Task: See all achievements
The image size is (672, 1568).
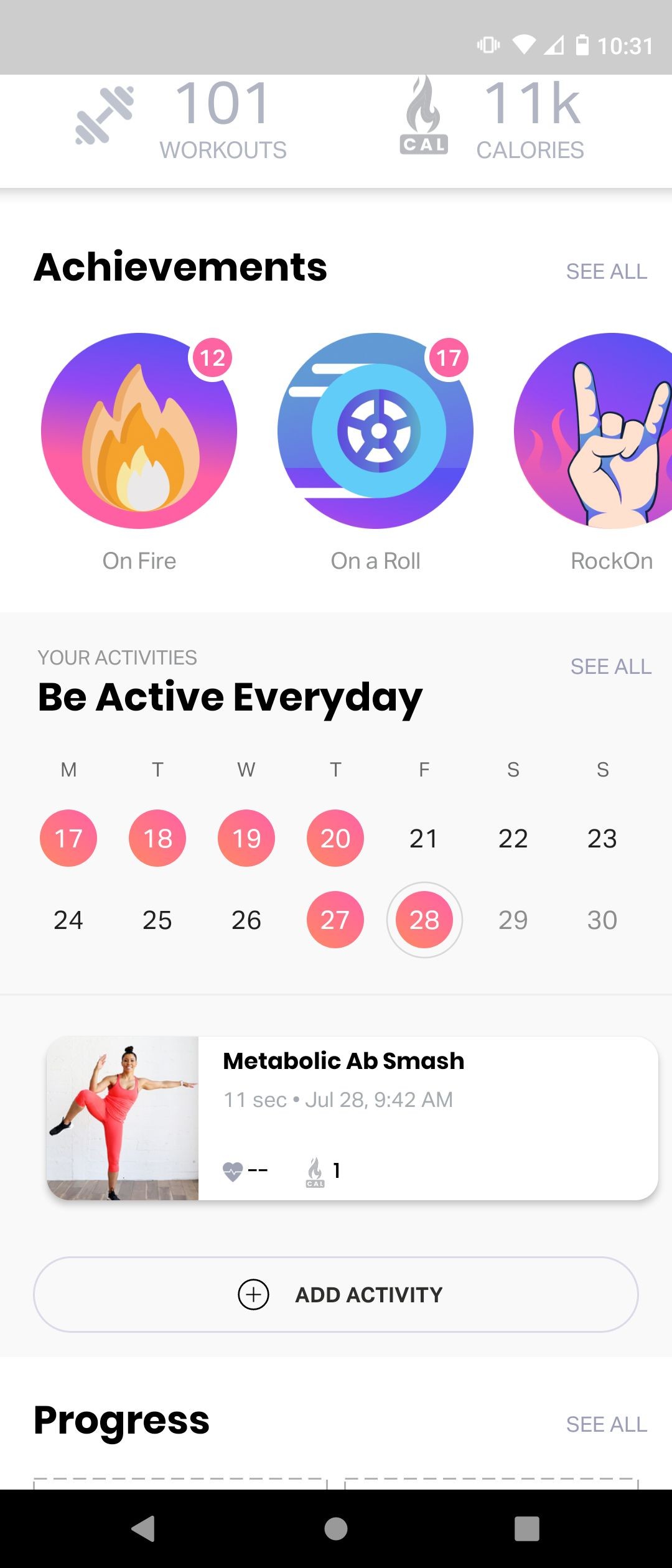Action: [x=606, y=272]
